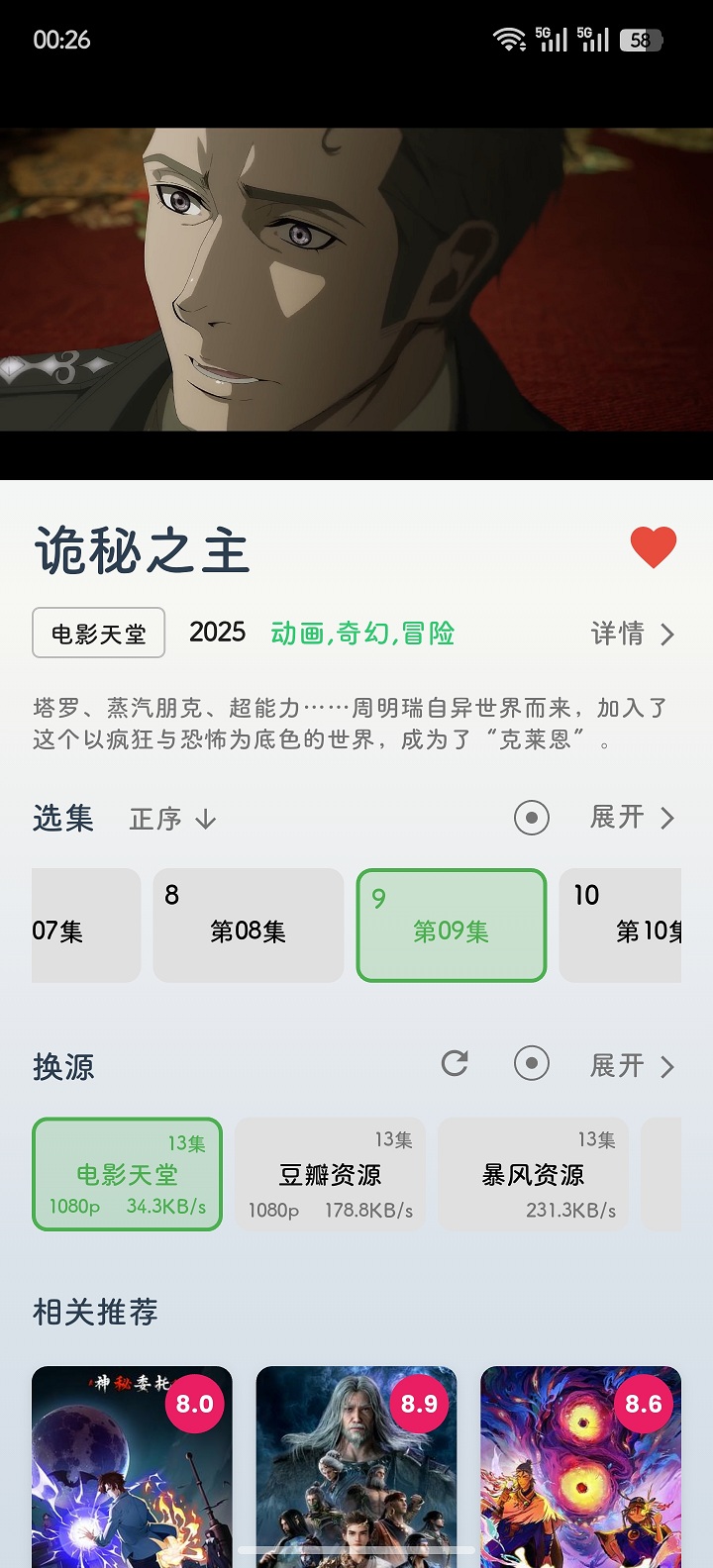Open the recommended title rated 8.6
713x1568 pixels.
pyautogui.click(x=580, y=1465)
